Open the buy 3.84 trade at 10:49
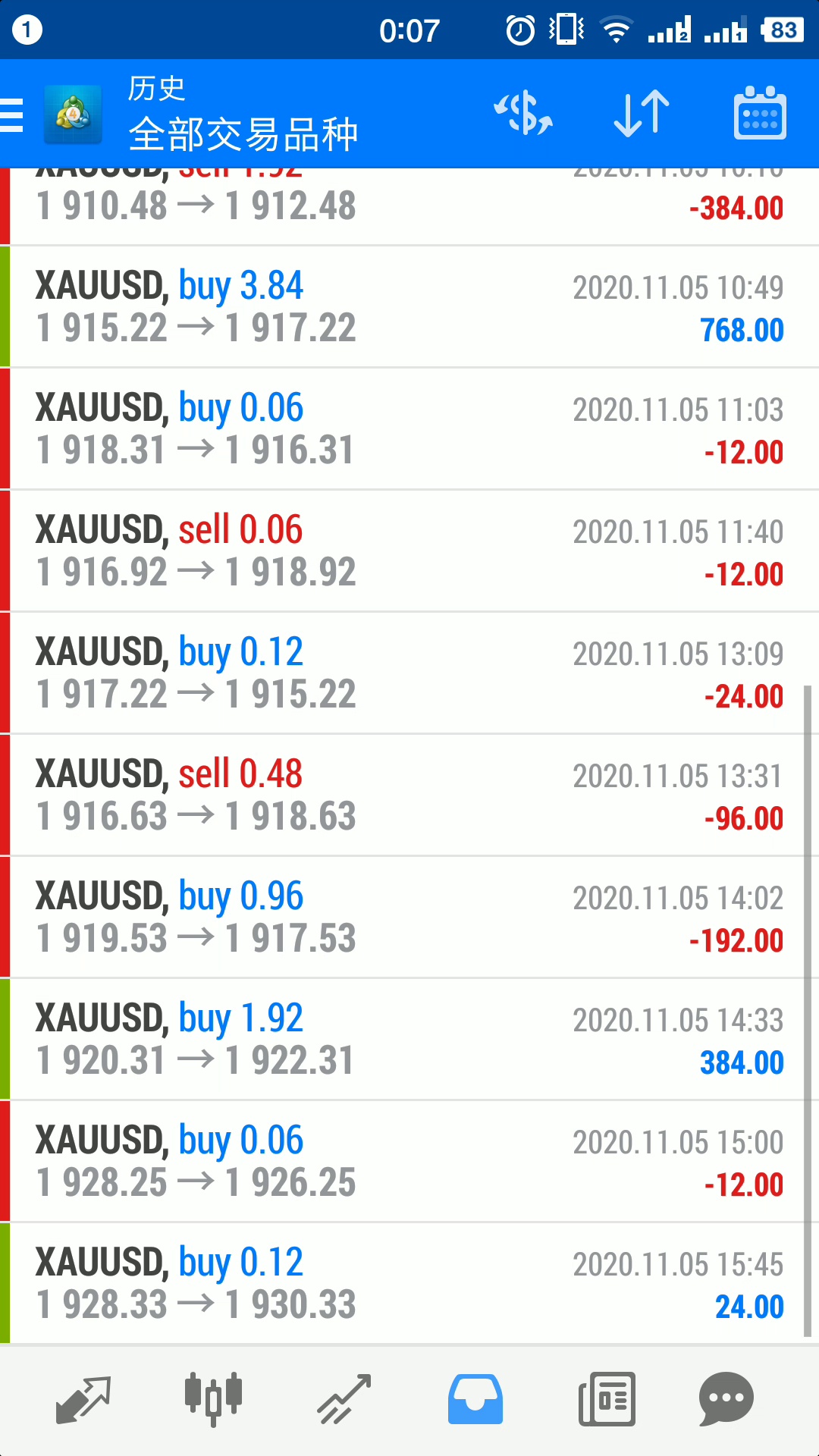This screenshot has height=1456, width=819. click(409, 307)
